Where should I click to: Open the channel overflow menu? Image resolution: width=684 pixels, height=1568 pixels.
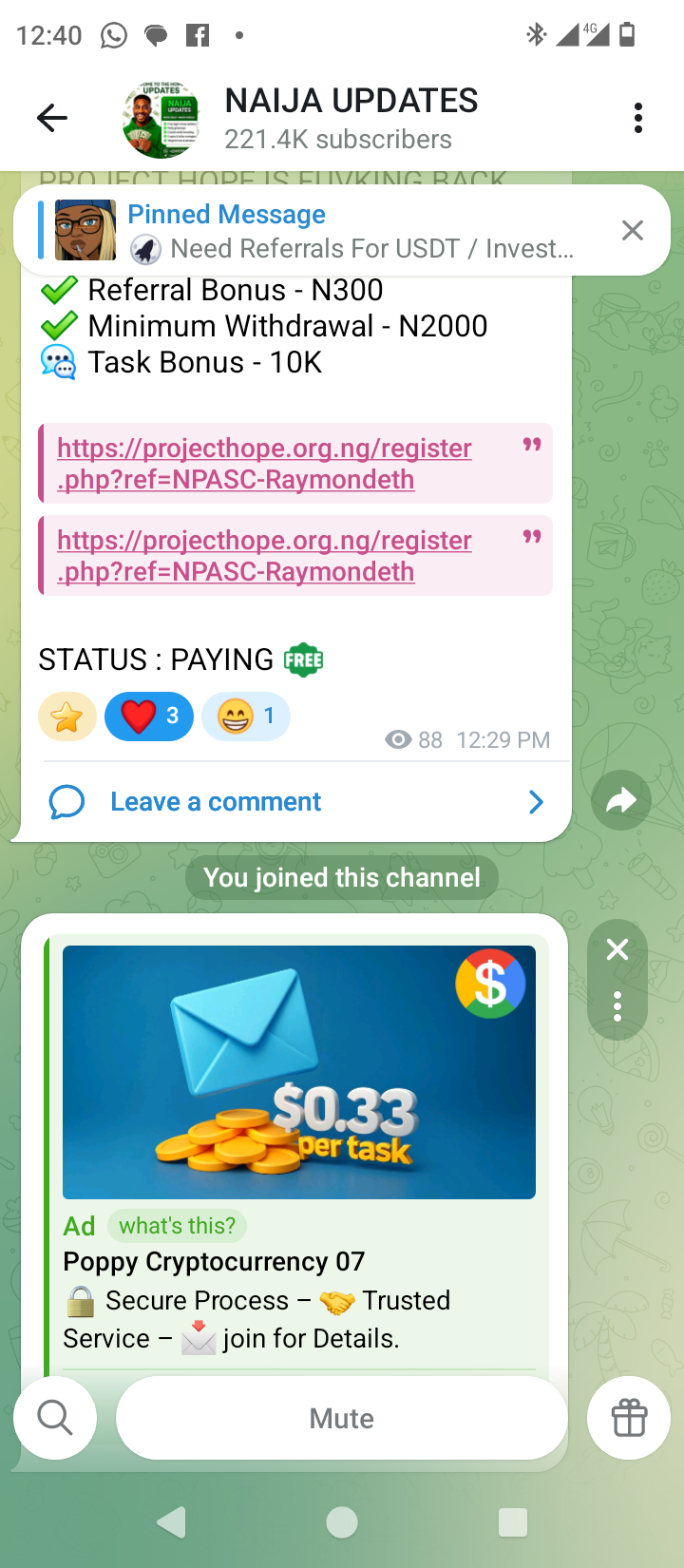click(637, 118)
